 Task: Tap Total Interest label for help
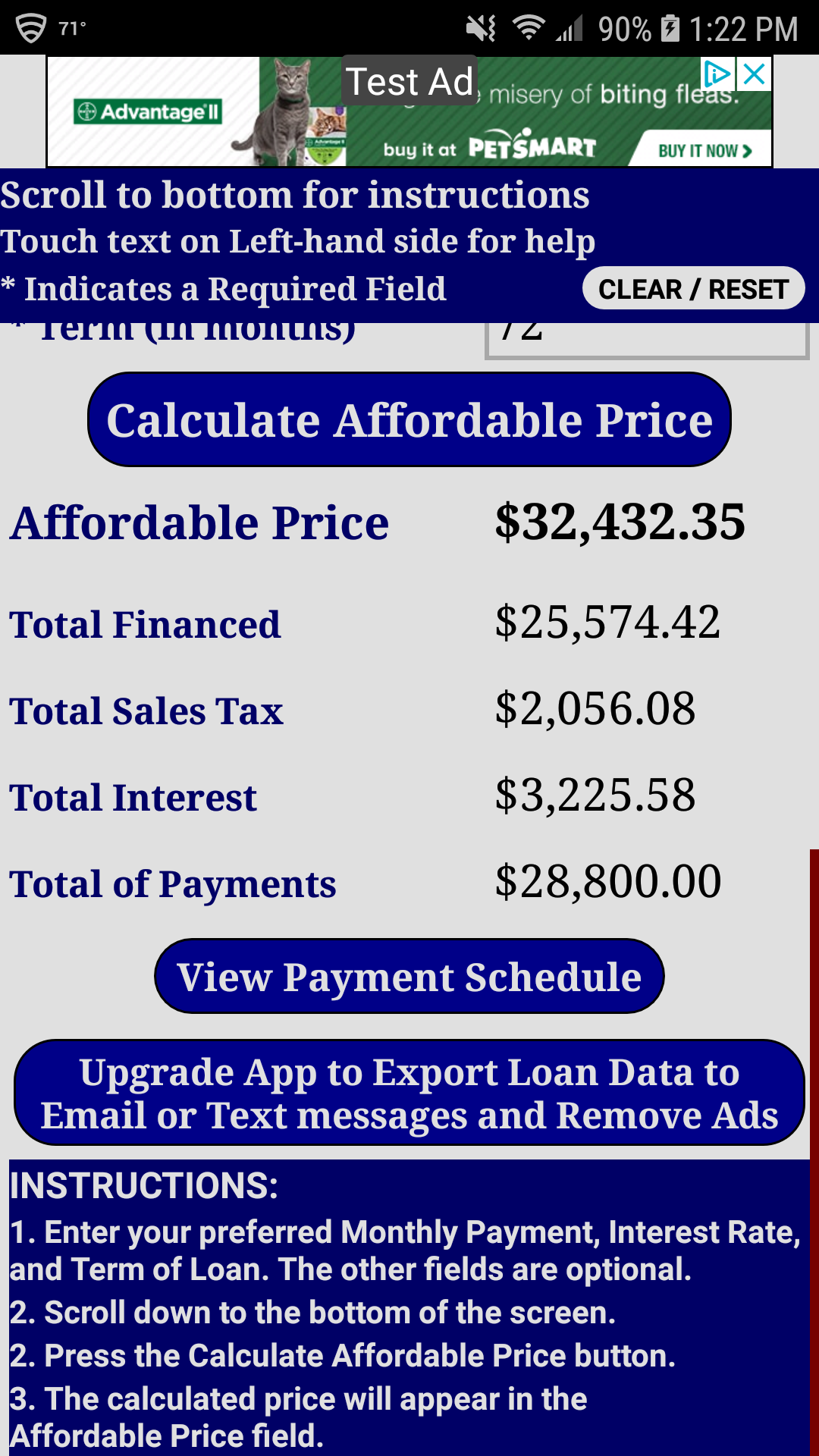coord(133,798)
